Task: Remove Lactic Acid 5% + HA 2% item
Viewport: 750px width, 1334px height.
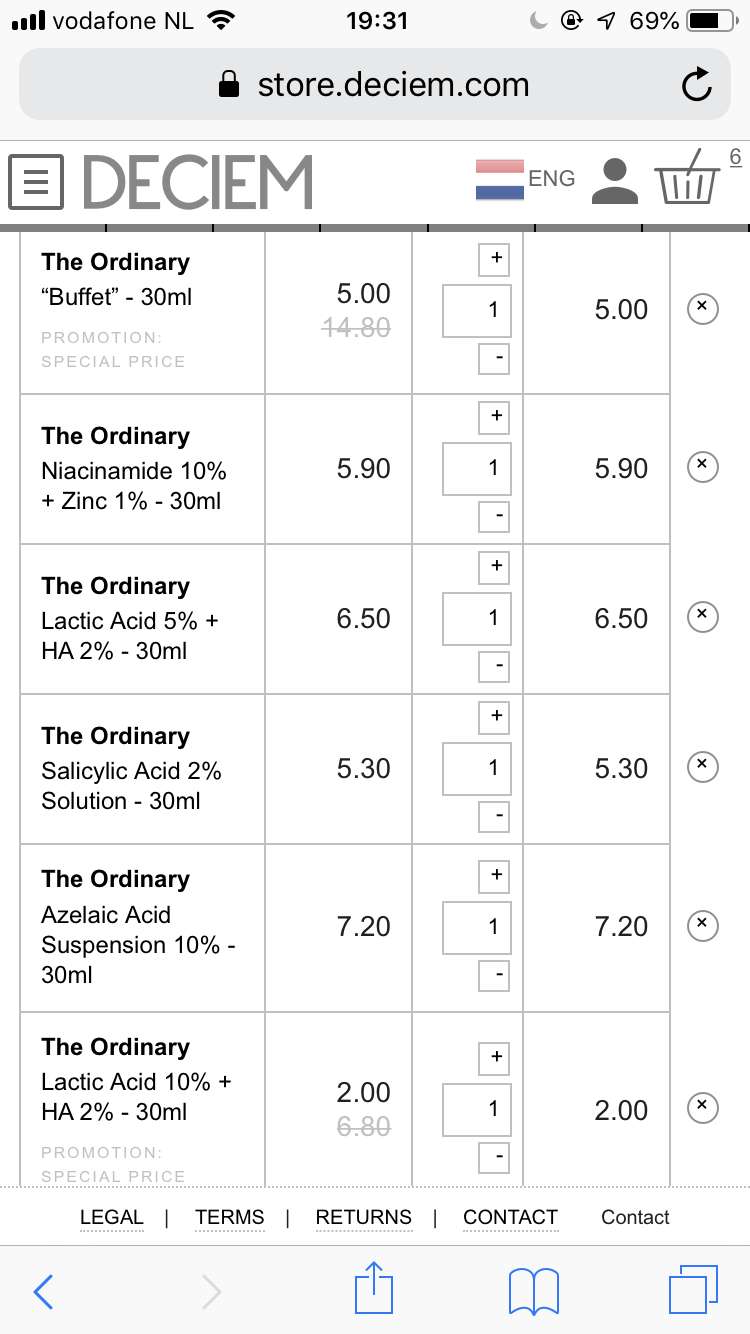Action: pyautogui.click(x=703, y=617)
